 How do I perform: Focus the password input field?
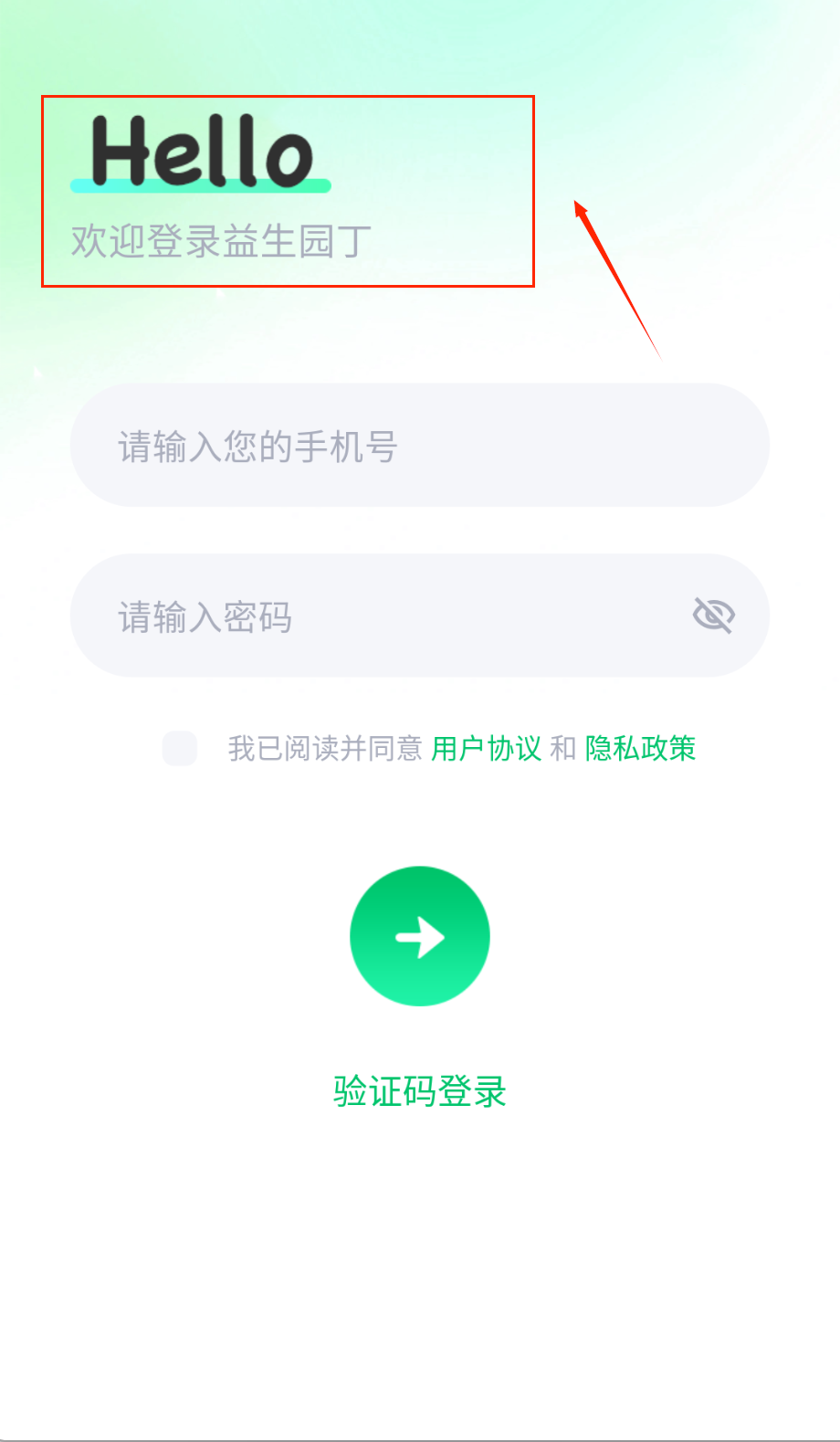383,616
